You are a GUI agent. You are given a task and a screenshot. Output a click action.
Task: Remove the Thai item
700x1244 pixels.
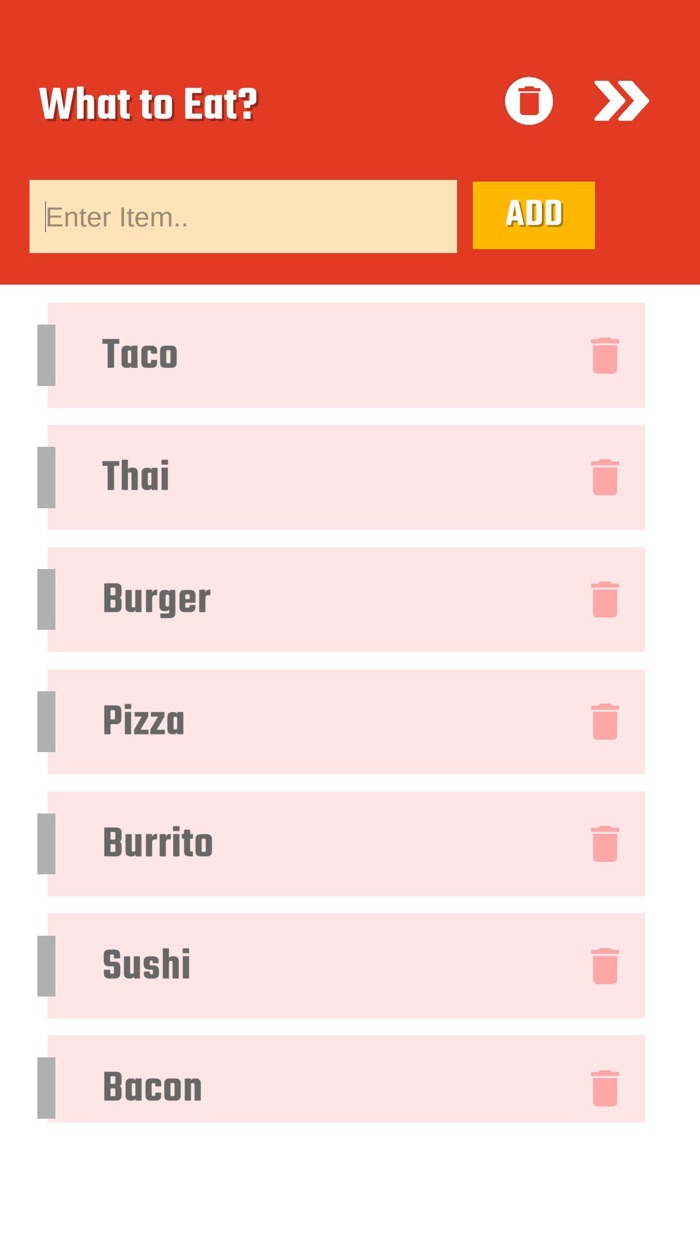tap(605, 478)
